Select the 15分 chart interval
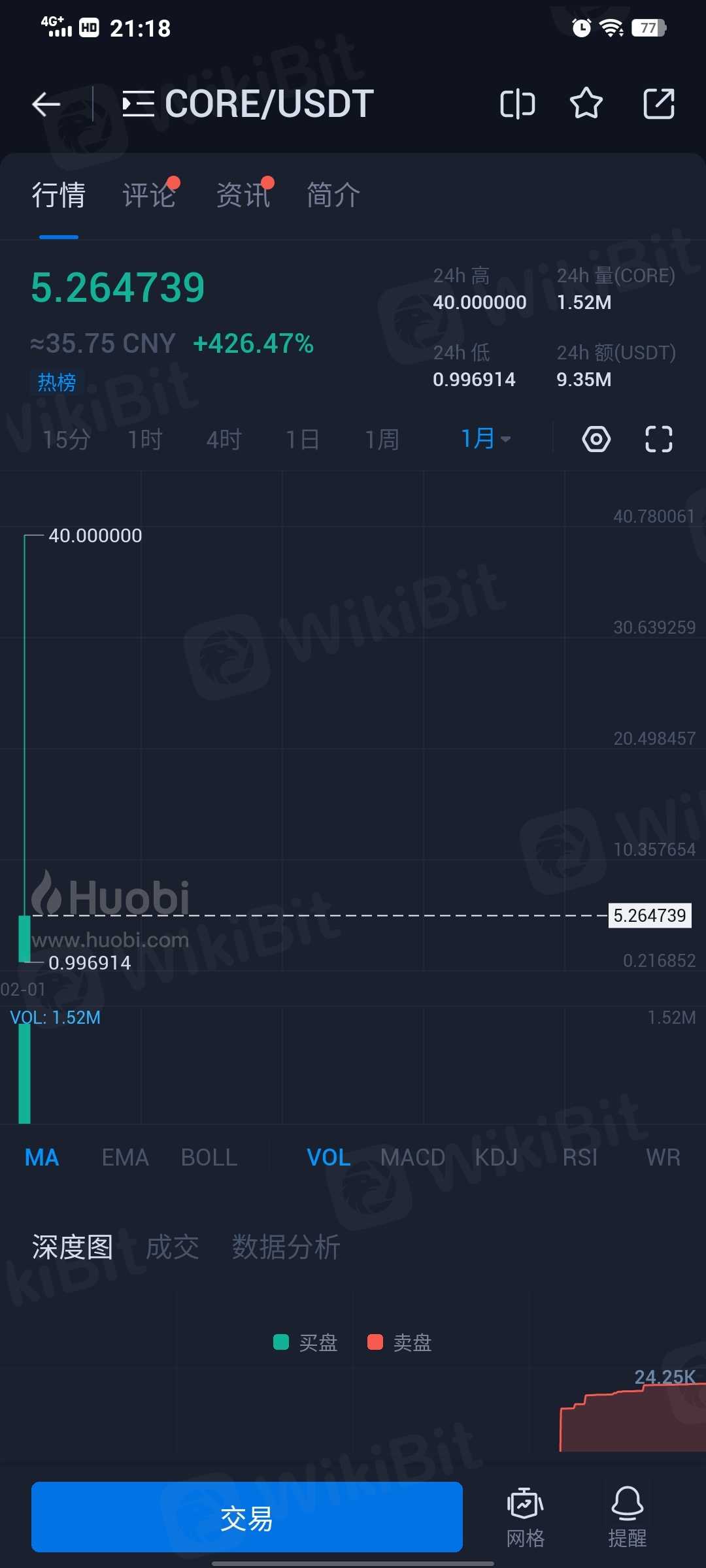The width and height of the screenshot is (706, 1568). (x=66, y=439)
